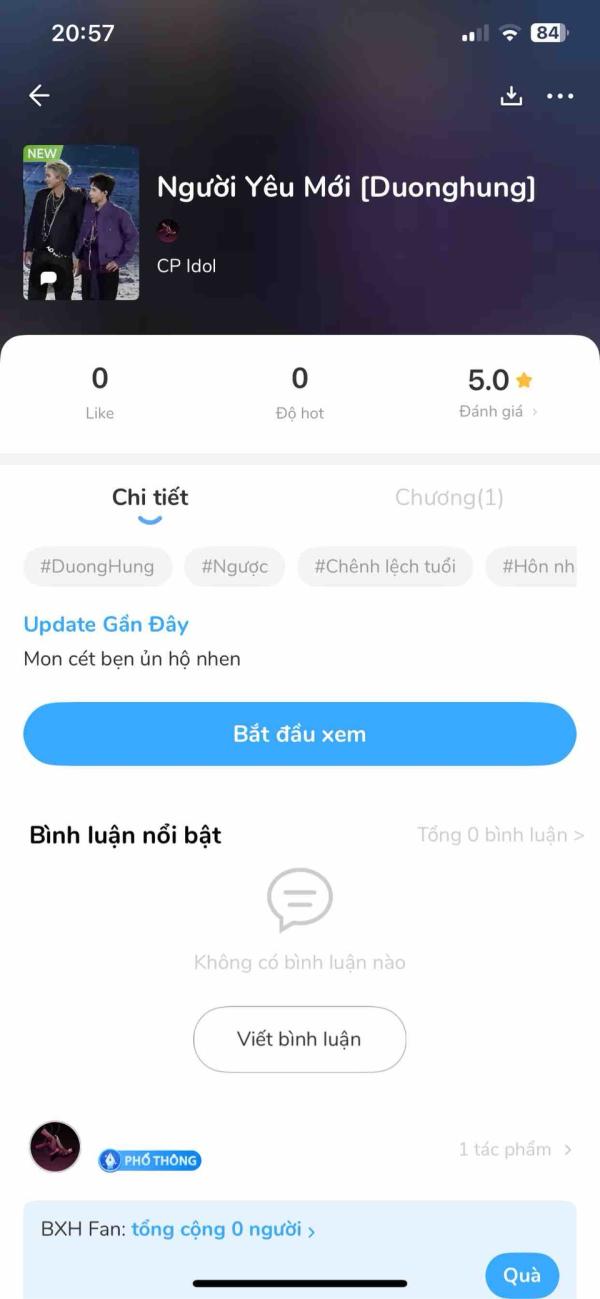View the author's profile avatar near Phổ Thông
The width and height of the screenshot is (600, 1299).
pos(55,1147)
